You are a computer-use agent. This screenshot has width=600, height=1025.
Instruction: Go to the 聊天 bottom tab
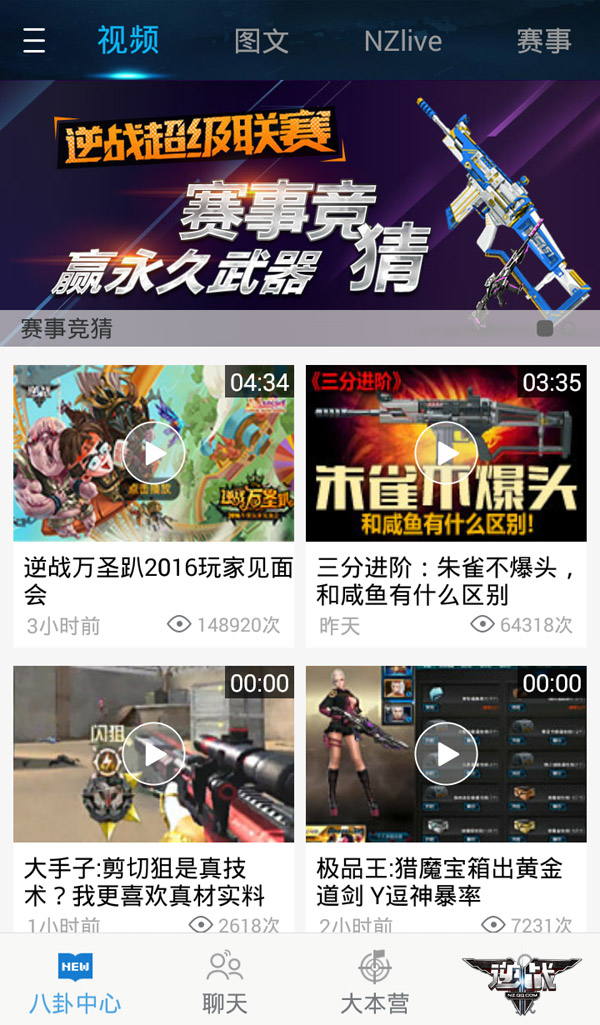[225, 983]
